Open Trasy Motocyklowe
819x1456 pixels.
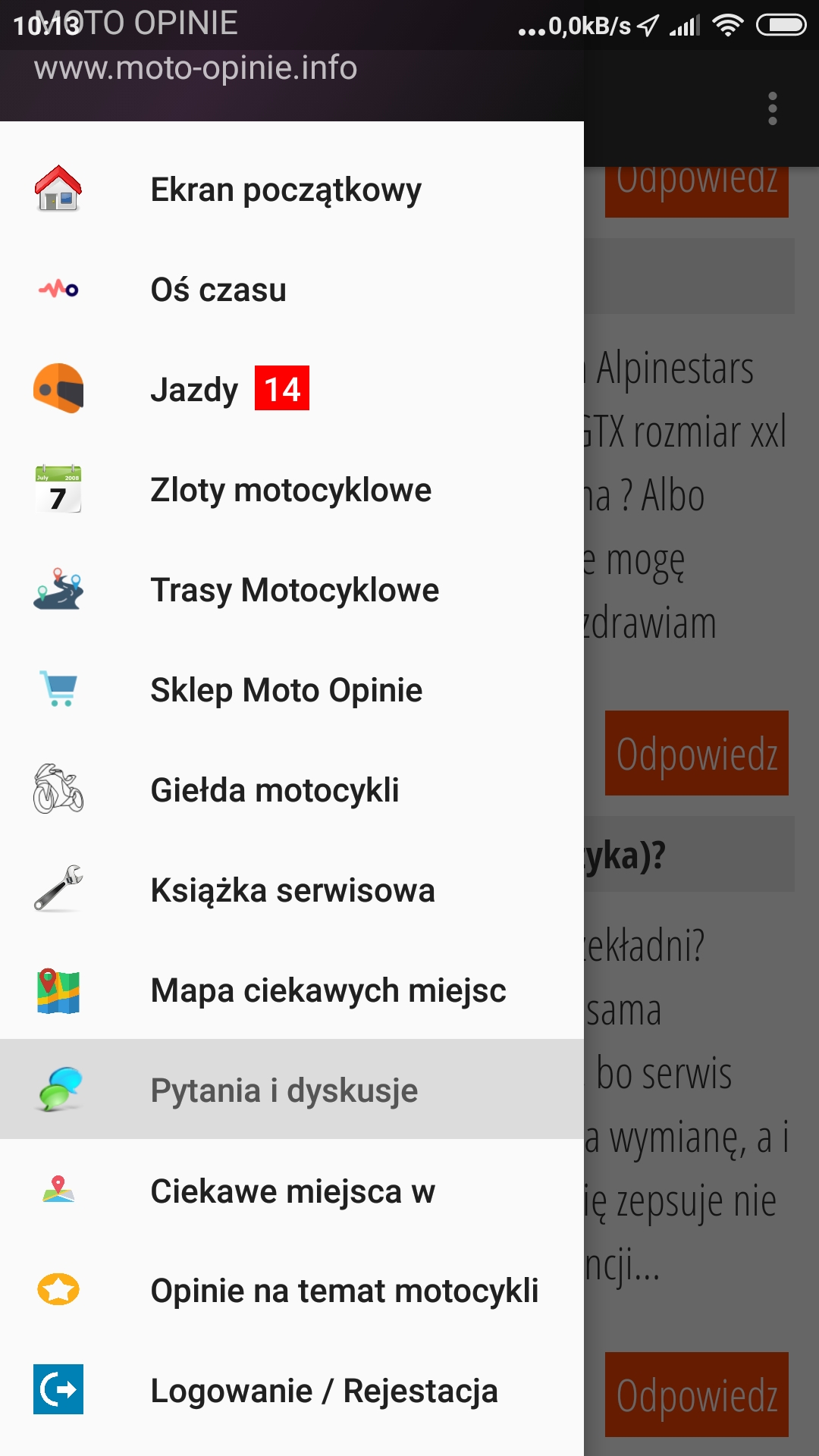[x=292, y=590]
